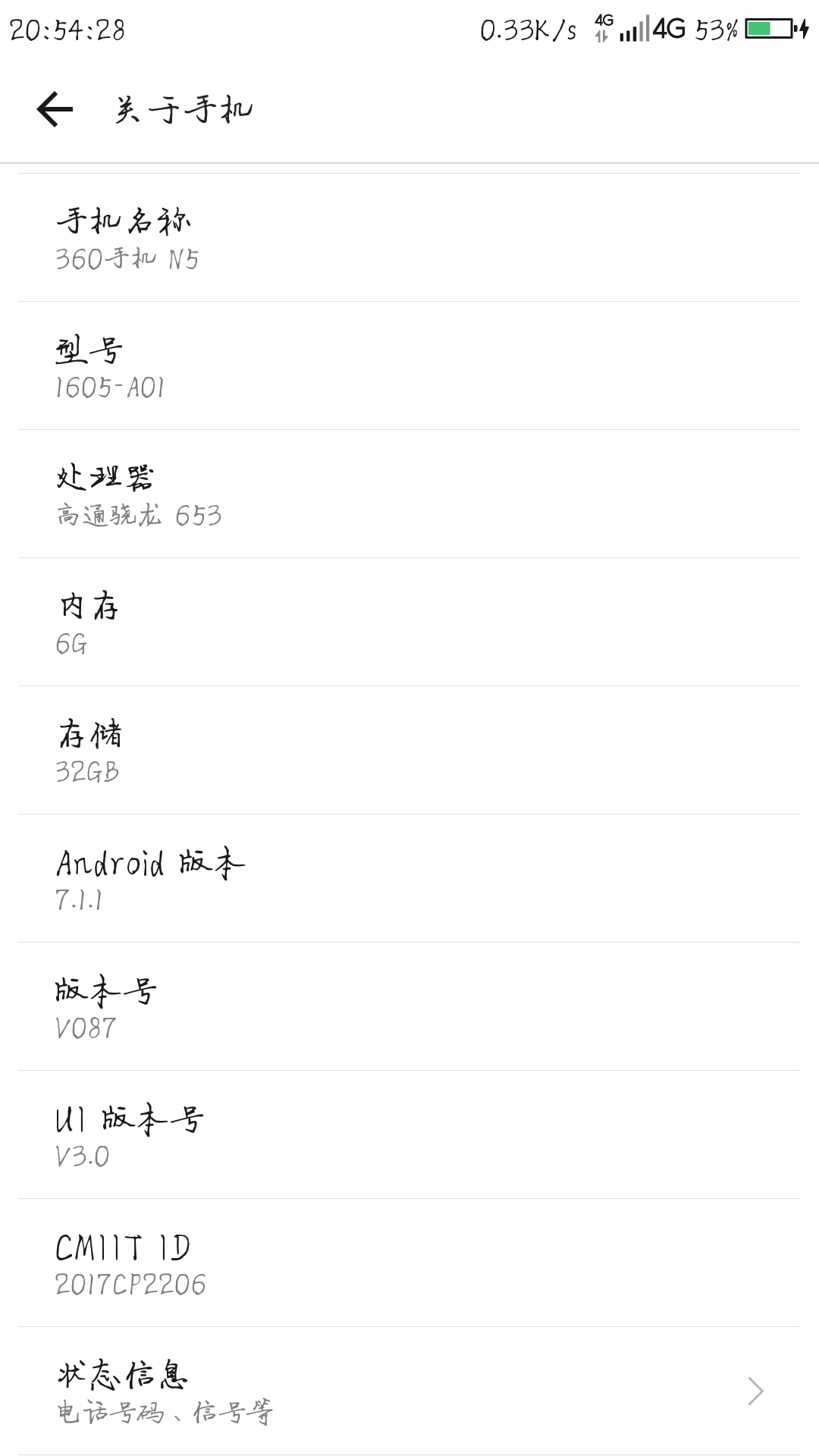Tap the 版本号 V087 row
819x1456 pixels.
[x=409, y=1007]
